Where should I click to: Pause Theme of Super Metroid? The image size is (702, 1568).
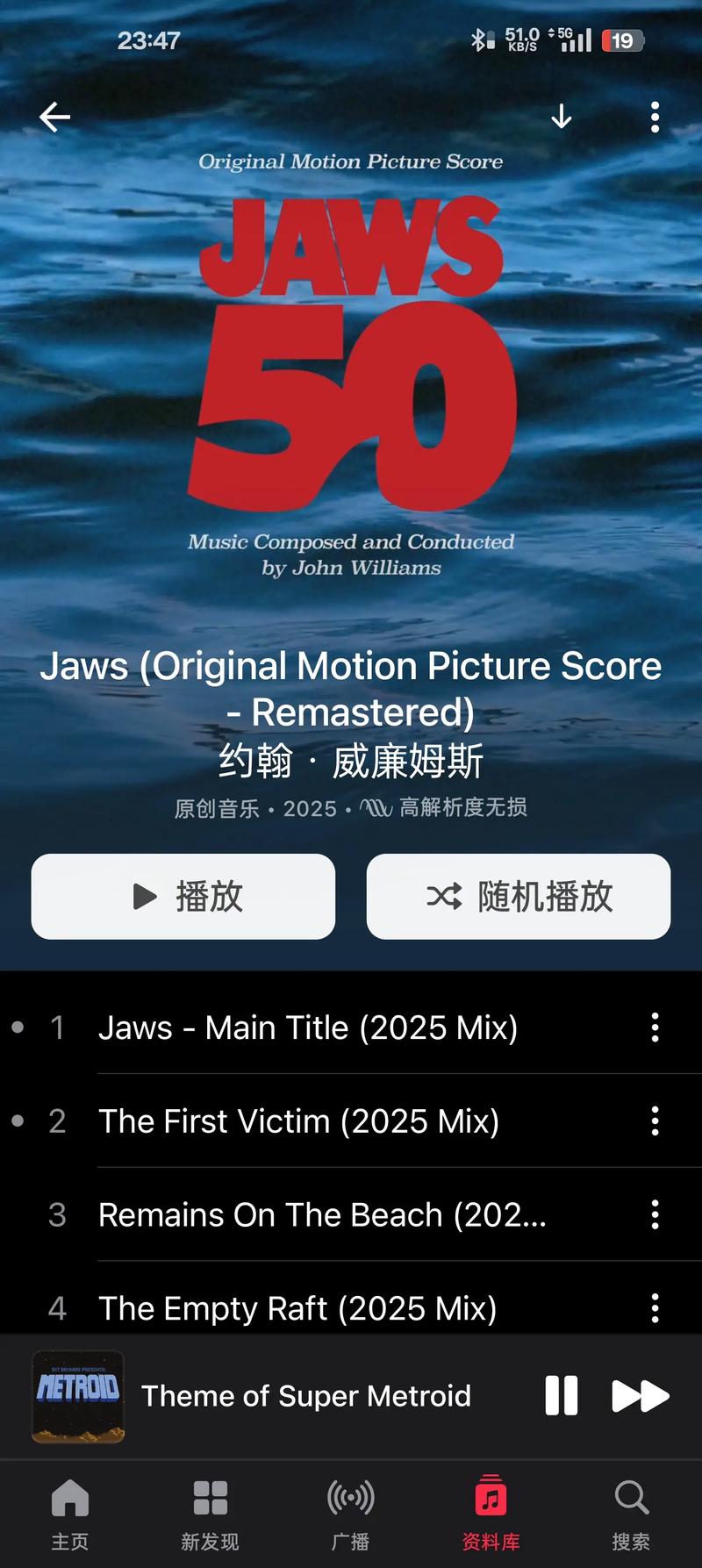tap(562, 1395)
